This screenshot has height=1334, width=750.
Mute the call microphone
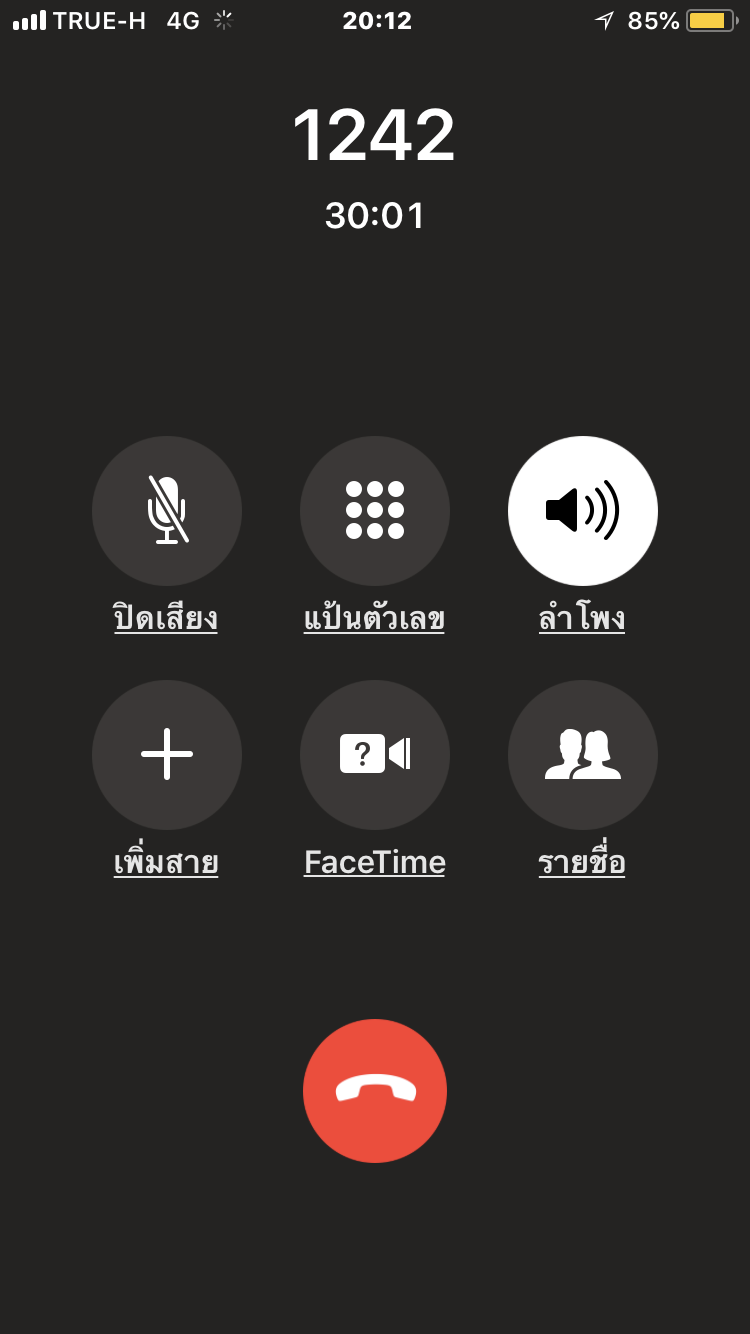167,511
